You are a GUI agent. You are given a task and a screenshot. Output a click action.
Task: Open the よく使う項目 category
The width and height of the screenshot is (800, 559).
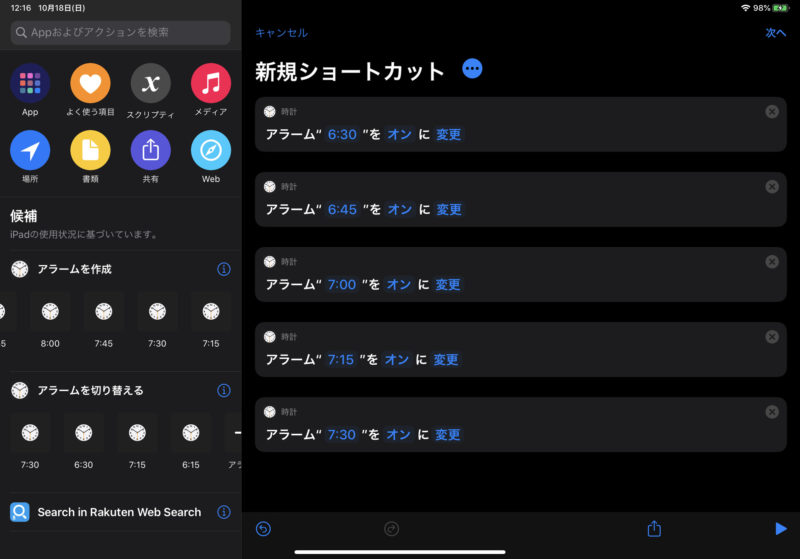(90, 83)
